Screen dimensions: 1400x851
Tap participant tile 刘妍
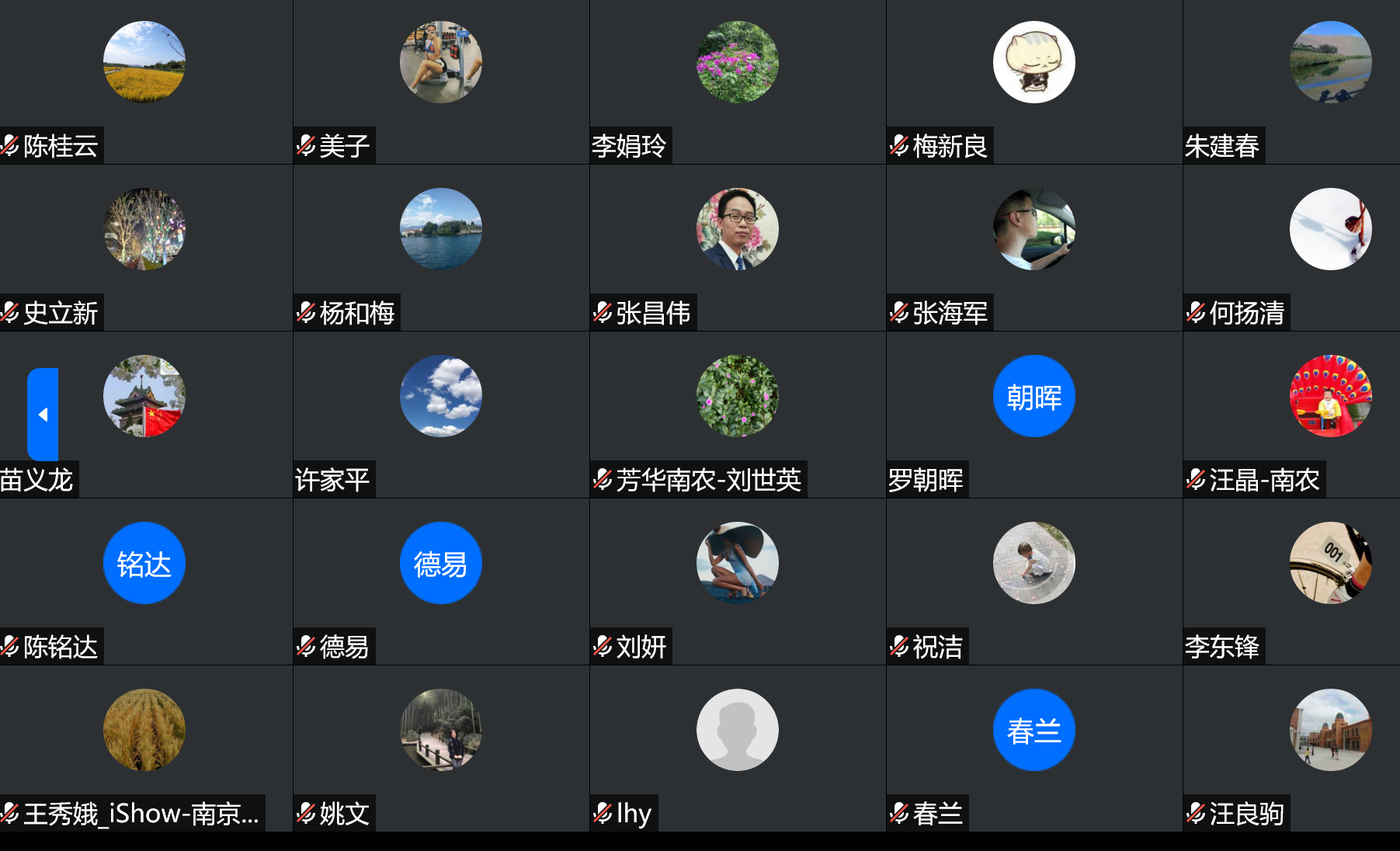point(738,582)
